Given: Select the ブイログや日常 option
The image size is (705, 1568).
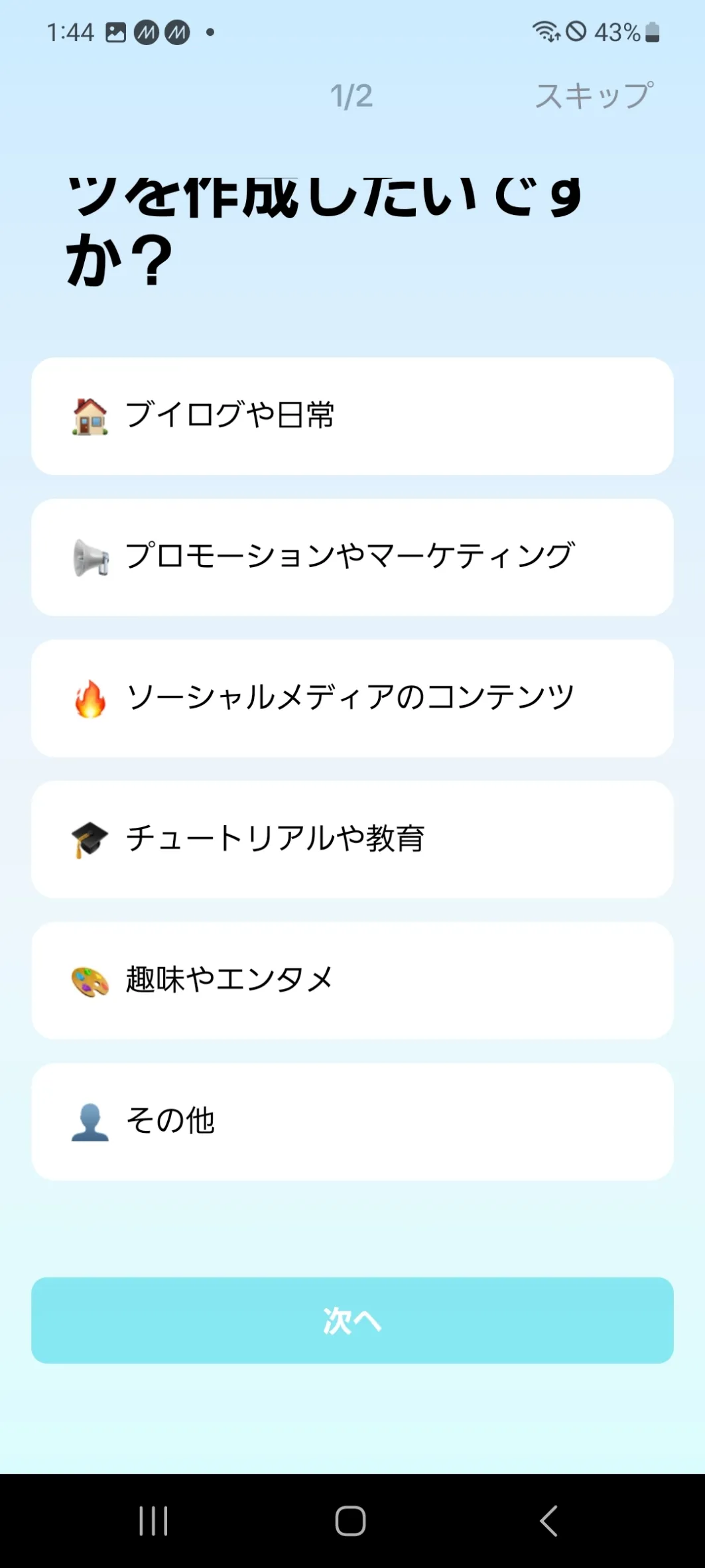Looking at the screenshot, I should point(352,416).
